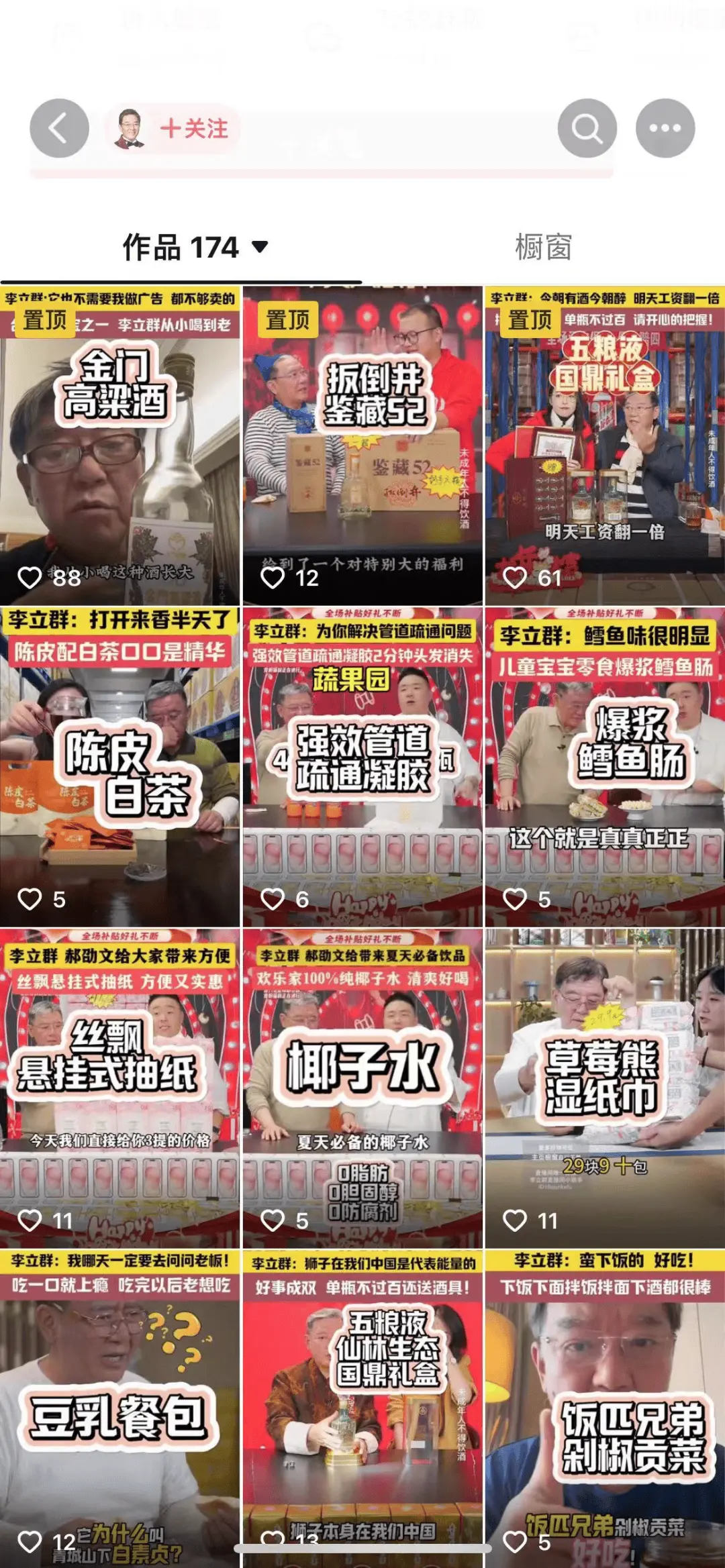This screenshot has height=1568, width=725.
Task: Follow the user via 关注 button
Action: click(x=193, y=128)
